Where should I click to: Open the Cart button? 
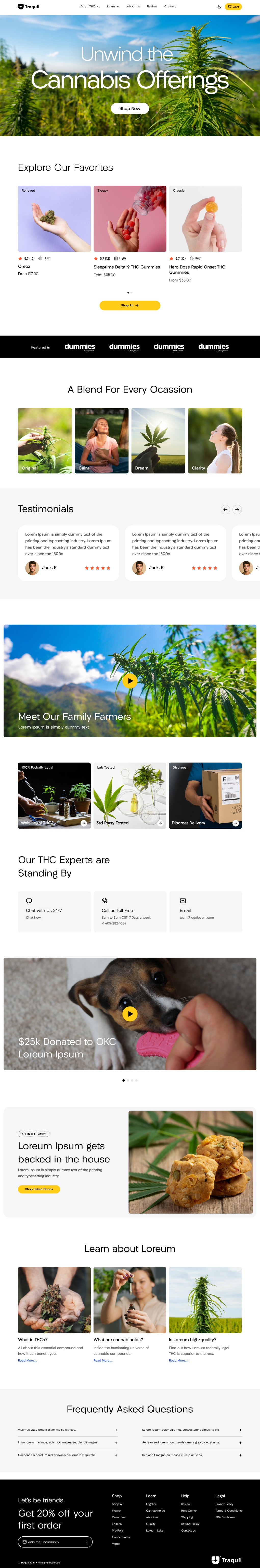(x=233, y=7)
